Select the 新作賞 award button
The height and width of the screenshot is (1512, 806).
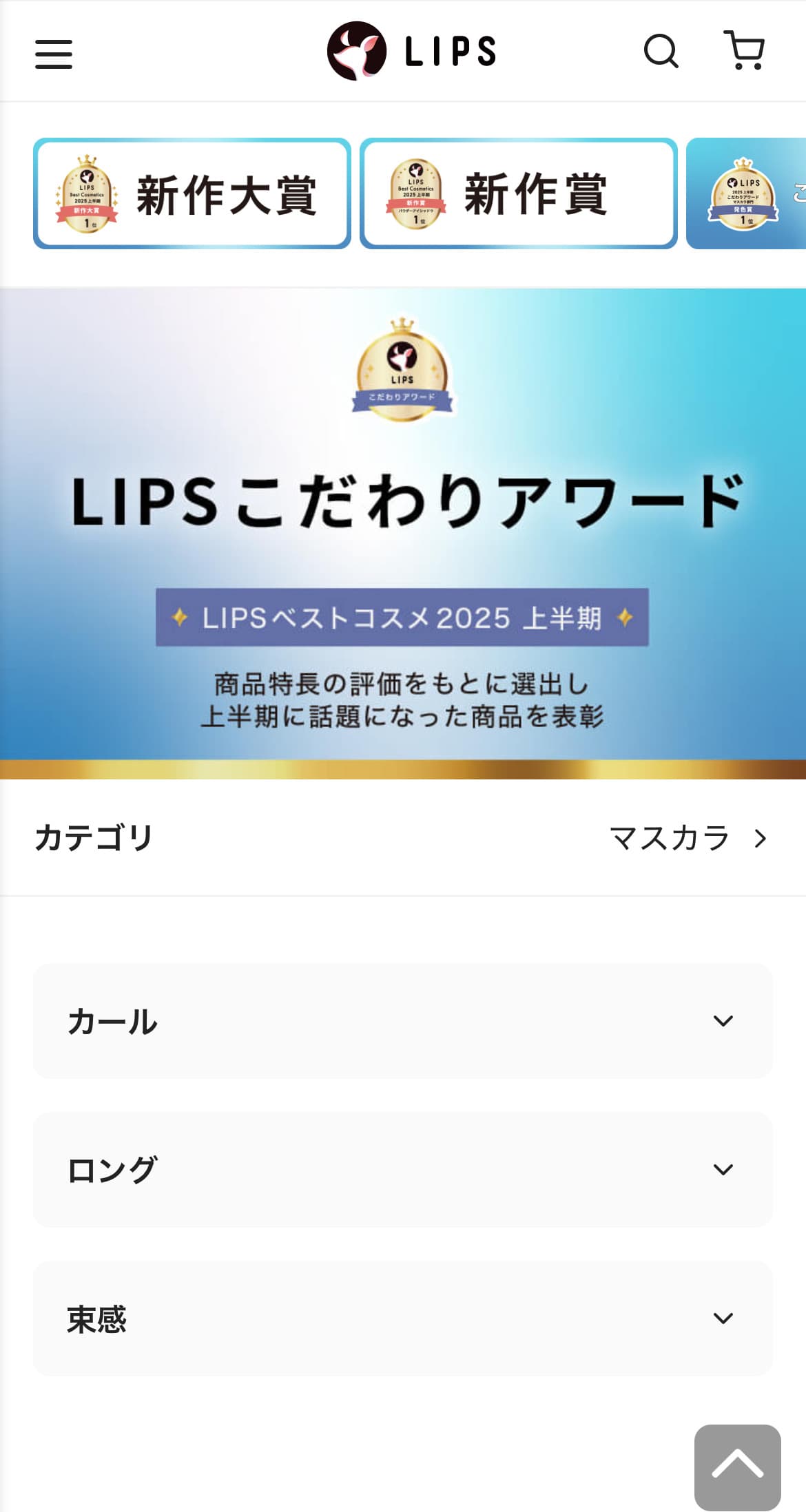[x=518, y=194]
